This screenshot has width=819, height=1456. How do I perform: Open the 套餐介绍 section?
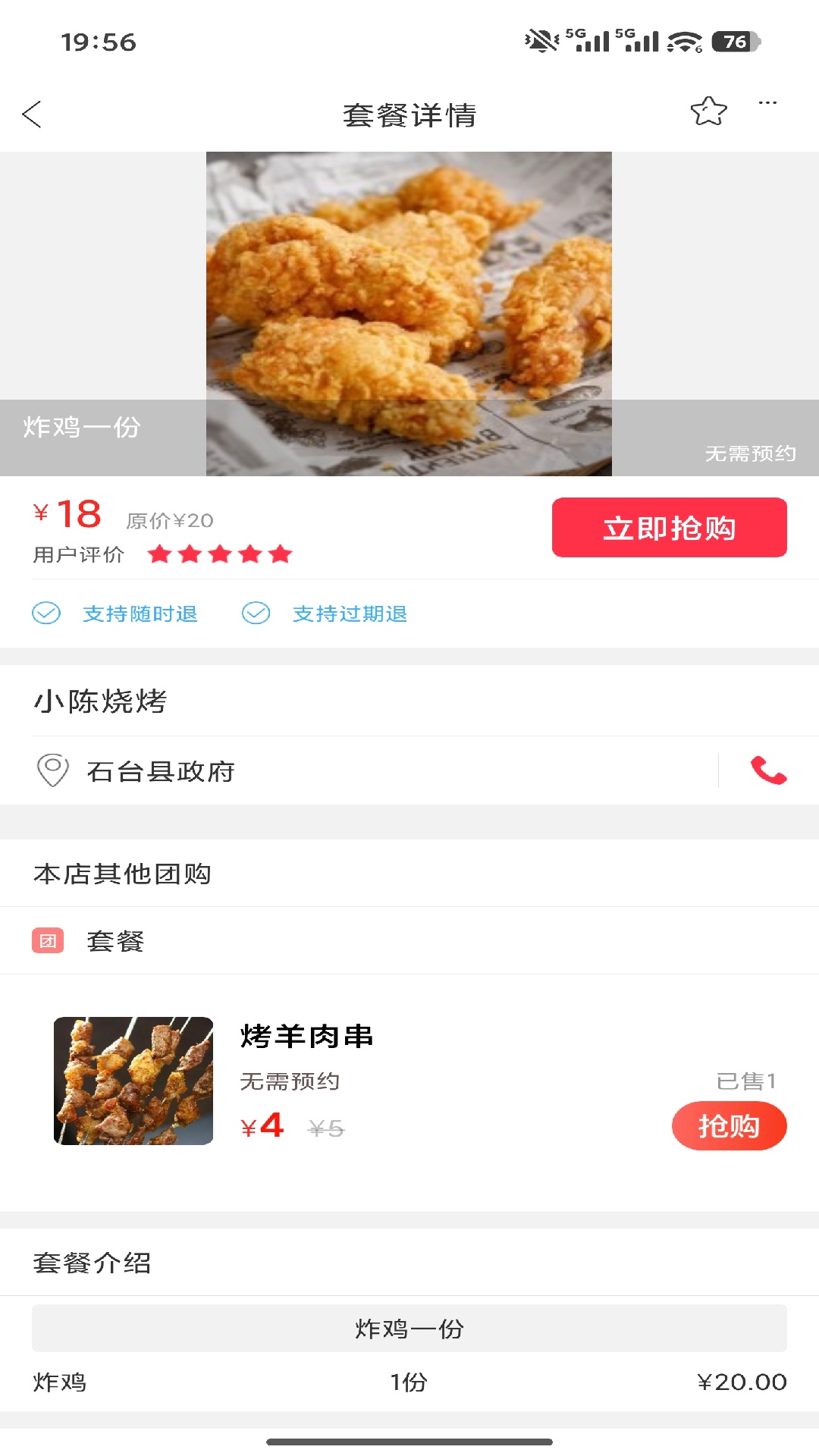pyautogui.click(x=92, y=1263)
